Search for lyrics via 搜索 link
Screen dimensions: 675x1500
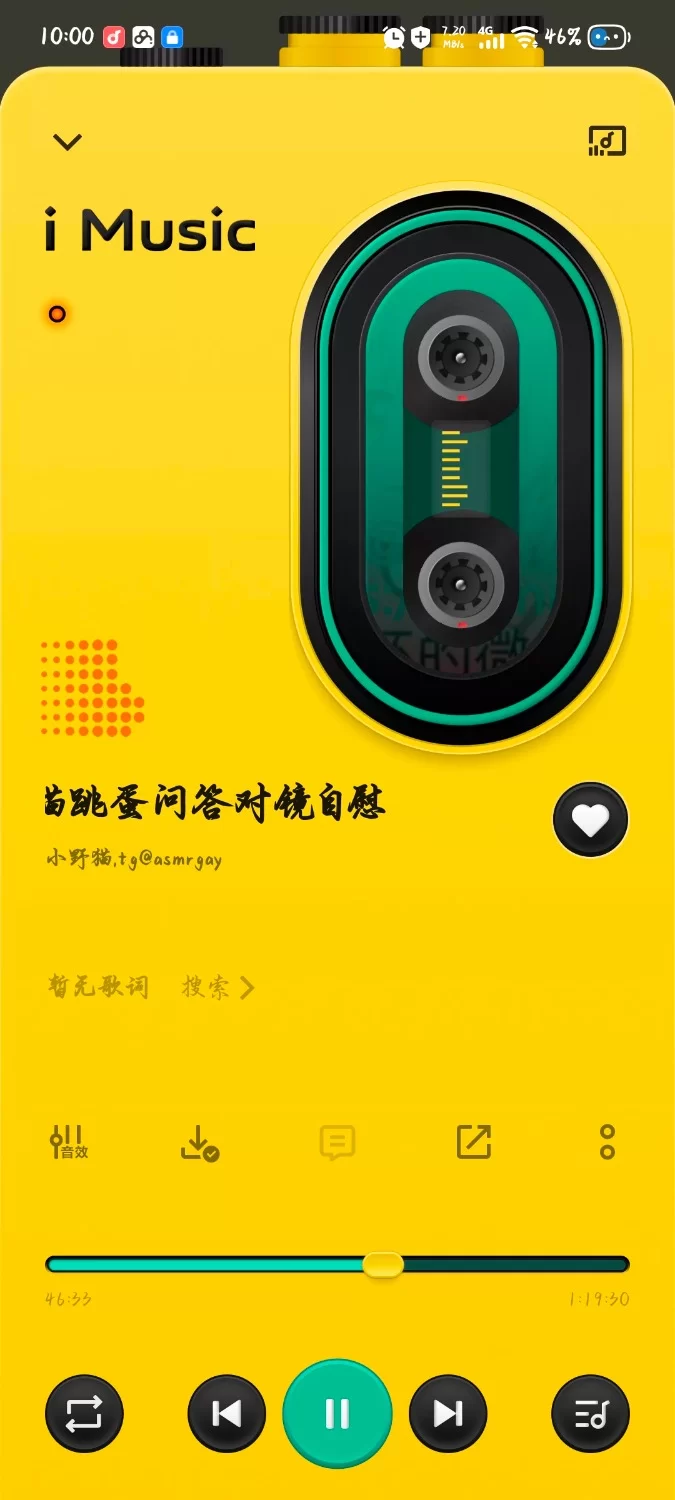point(217,988)
